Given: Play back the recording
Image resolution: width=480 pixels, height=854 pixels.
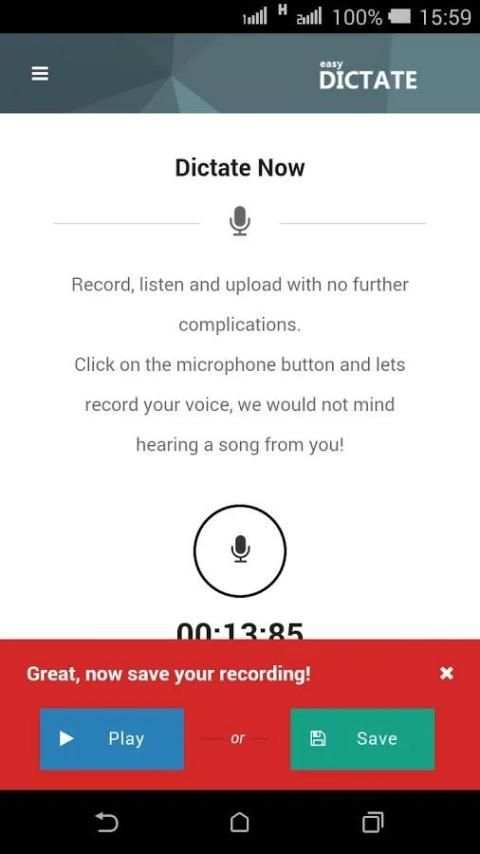Looking at the screenshot, I should [112, 739].
